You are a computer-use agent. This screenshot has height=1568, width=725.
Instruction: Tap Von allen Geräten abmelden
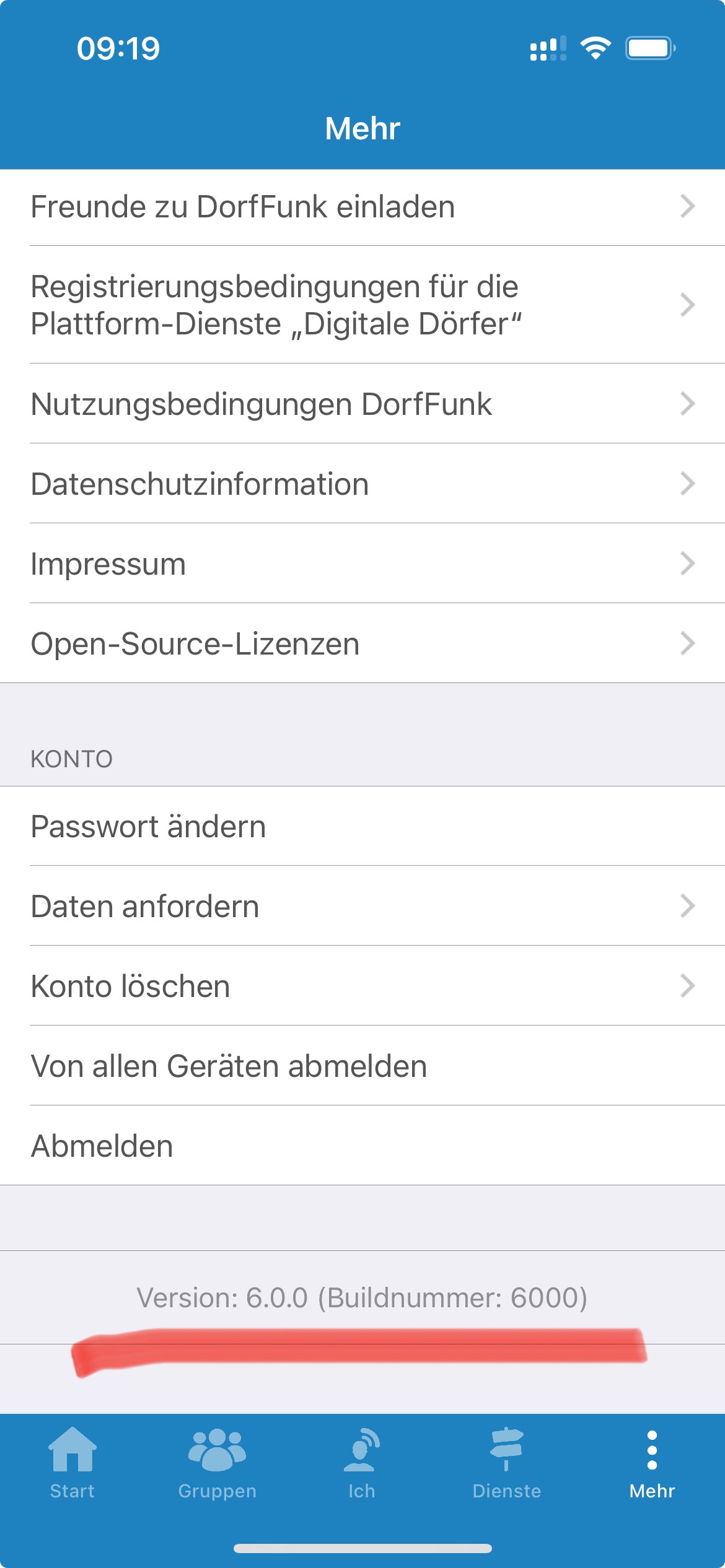[362, 1066]
